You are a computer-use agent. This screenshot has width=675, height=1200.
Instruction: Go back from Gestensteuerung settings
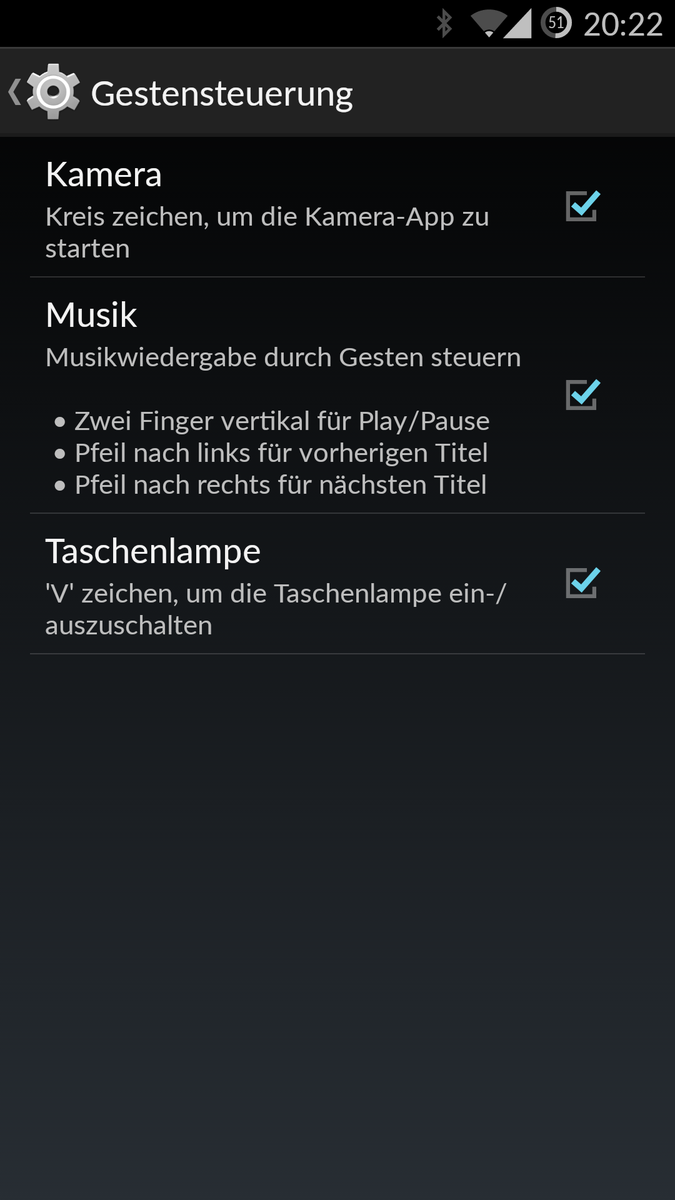tap(42, 93)
